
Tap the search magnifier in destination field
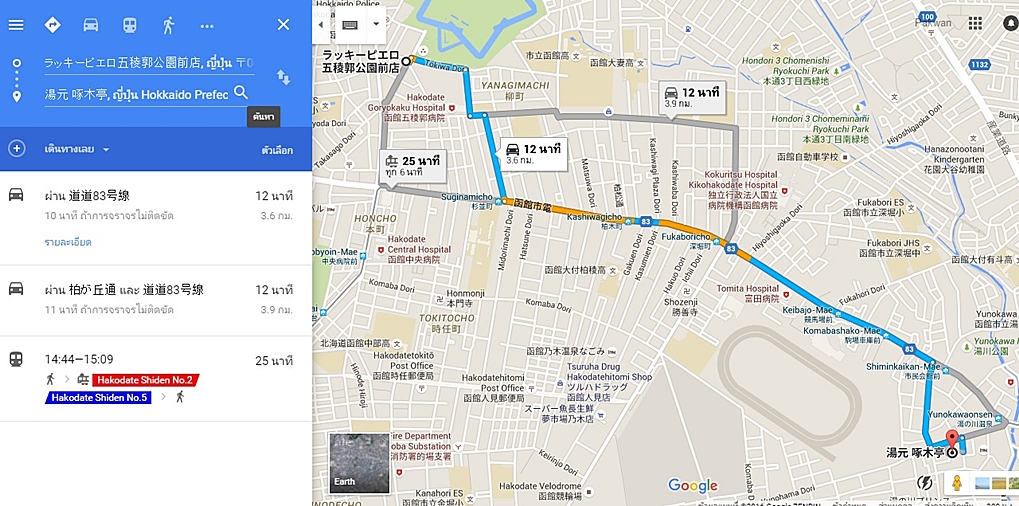click(241, 93)
